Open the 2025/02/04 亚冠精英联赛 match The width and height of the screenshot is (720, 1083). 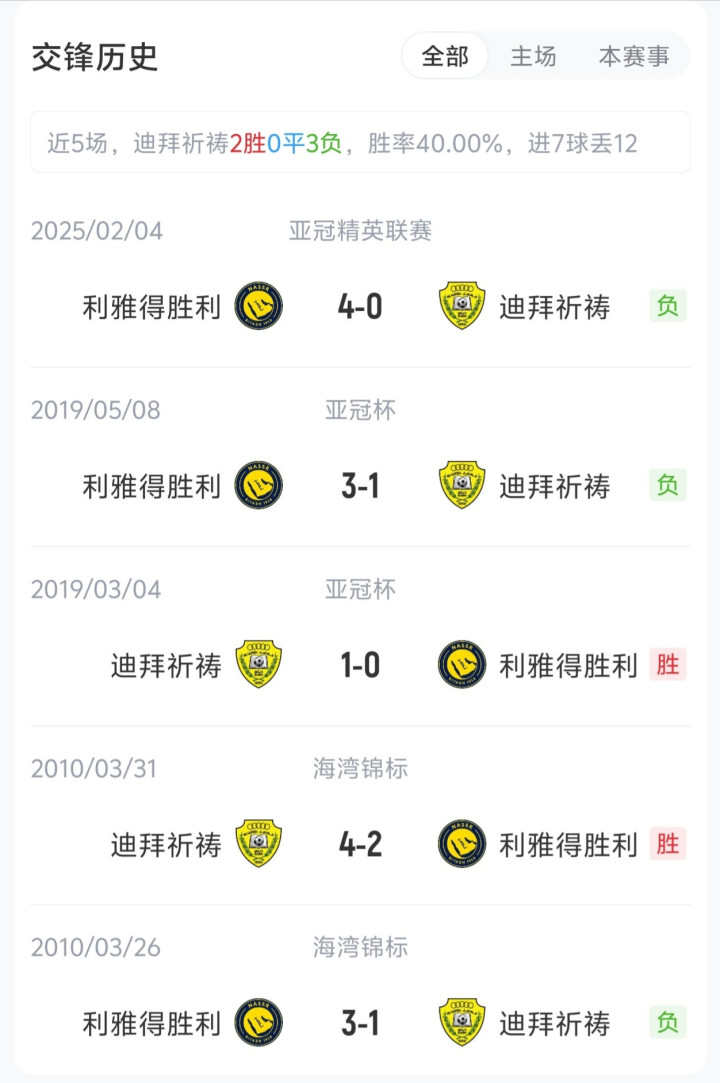[x=360, y=306]
